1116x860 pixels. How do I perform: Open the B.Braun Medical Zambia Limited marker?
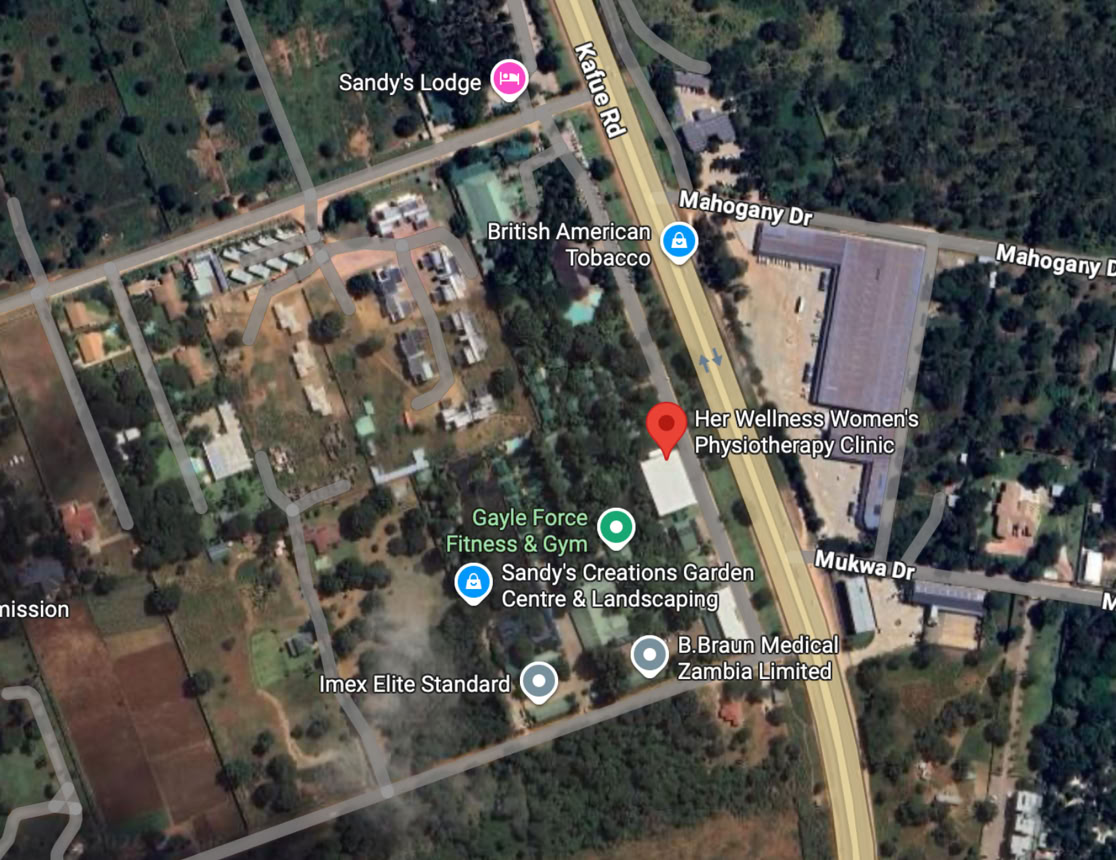click(x=650, y=655)
